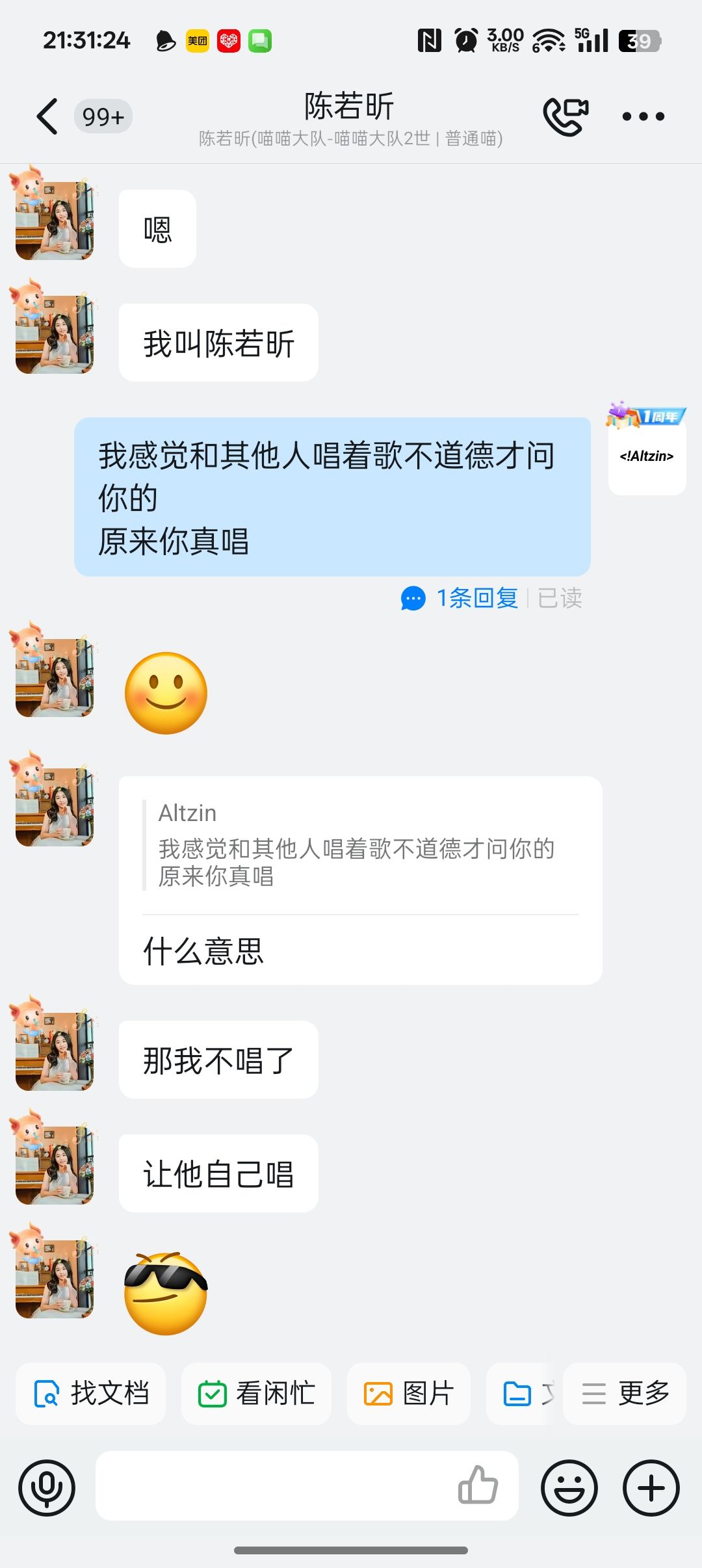Start a voice or video call
The width and height of the screenshot is (702, 1568).
coord(565,117)
